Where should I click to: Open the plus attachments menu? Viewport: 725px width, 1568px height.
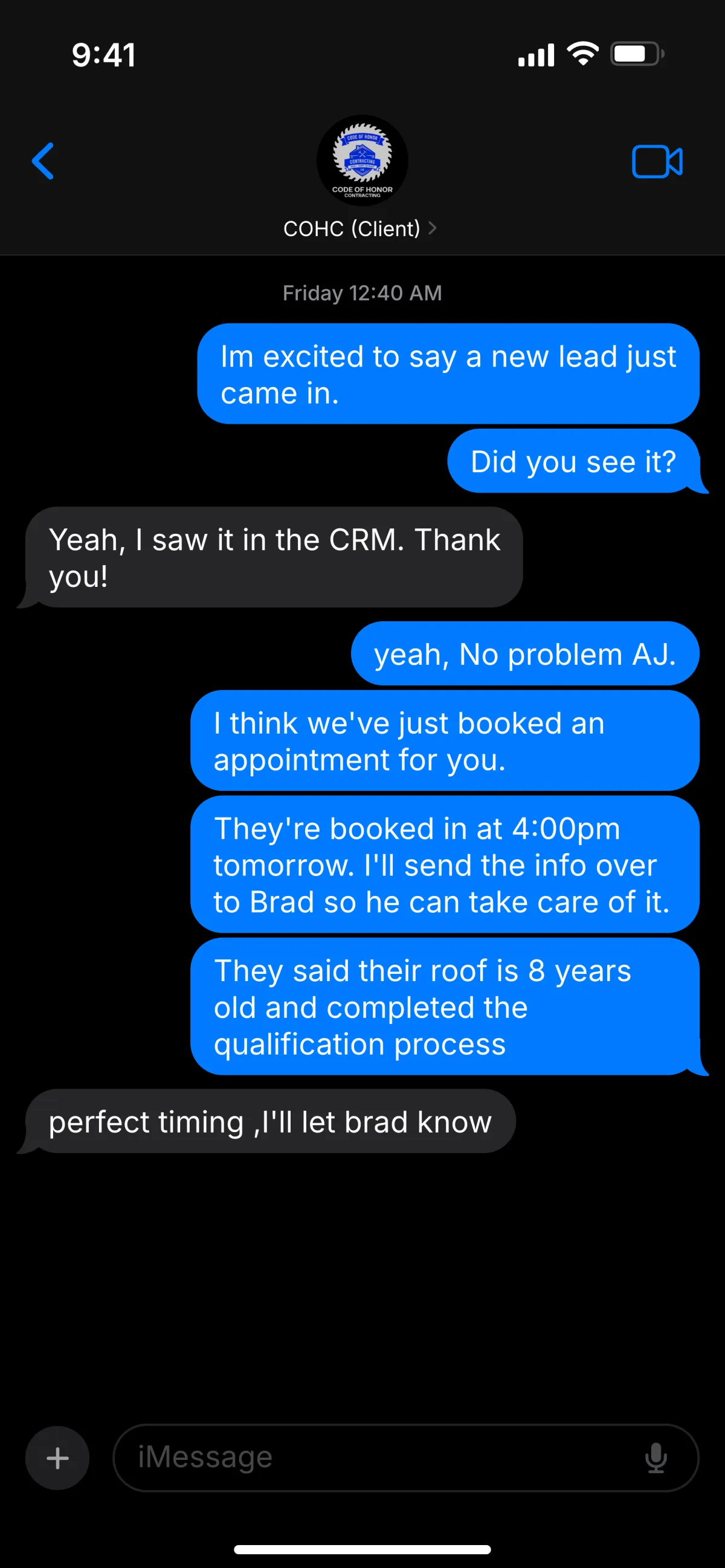[x=57, y=1458]
